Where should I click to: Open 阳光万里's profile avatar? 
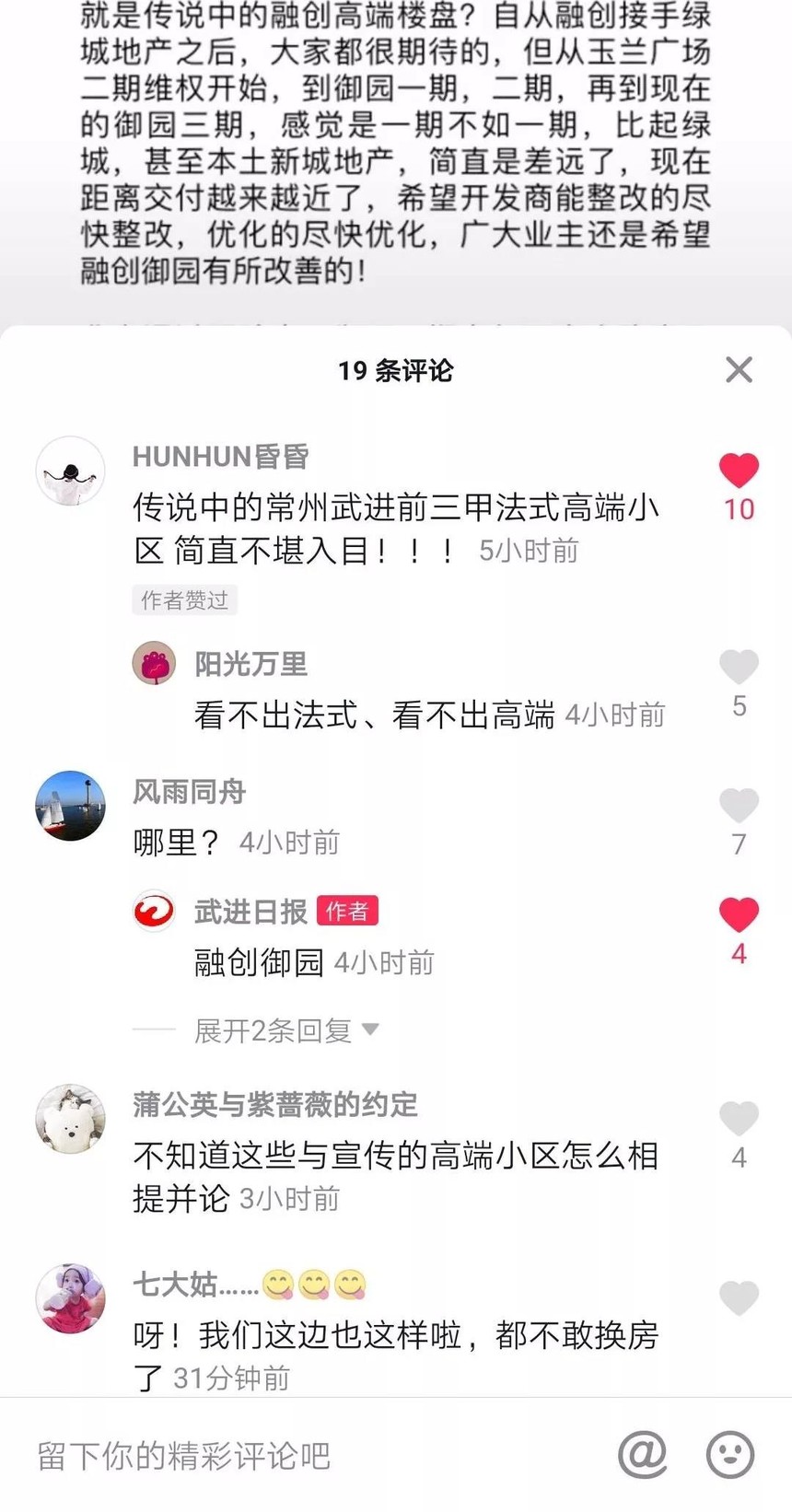pos(155,664)
